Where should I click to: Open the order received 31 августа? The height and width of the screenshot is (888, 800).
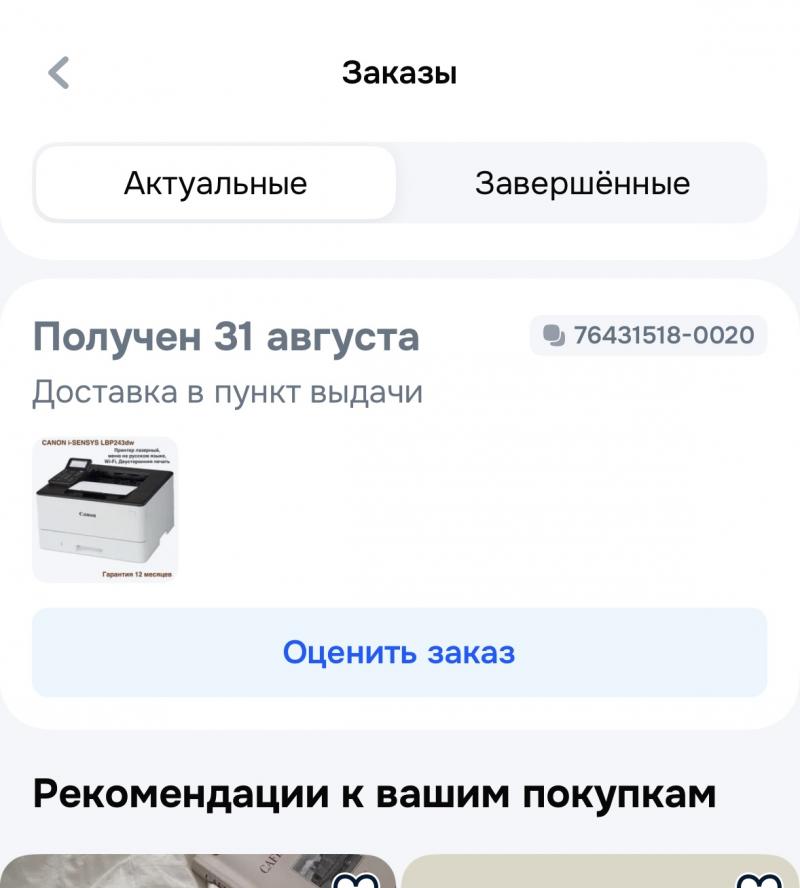point(226,338)
